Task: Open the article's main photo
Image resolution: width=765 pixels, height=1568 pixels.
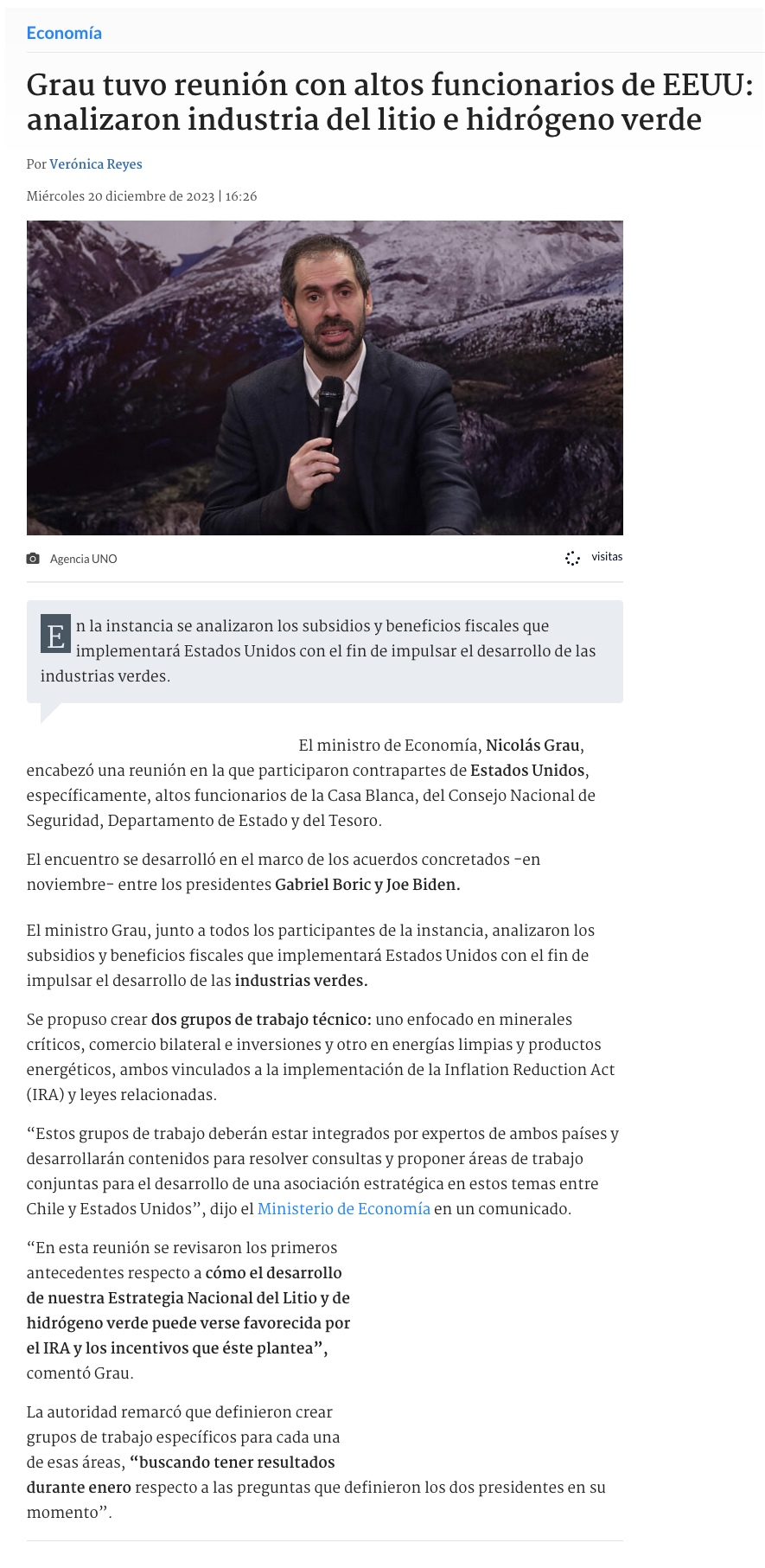Action: 324,377
